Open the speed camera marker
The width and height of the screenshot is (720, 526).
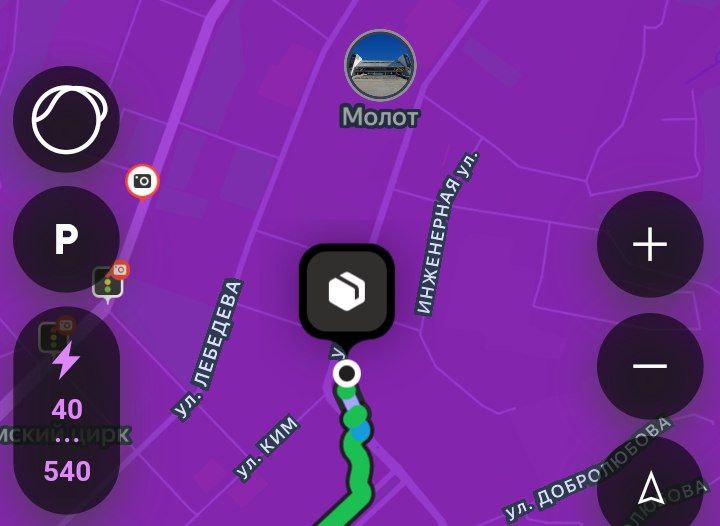(142, 181)
